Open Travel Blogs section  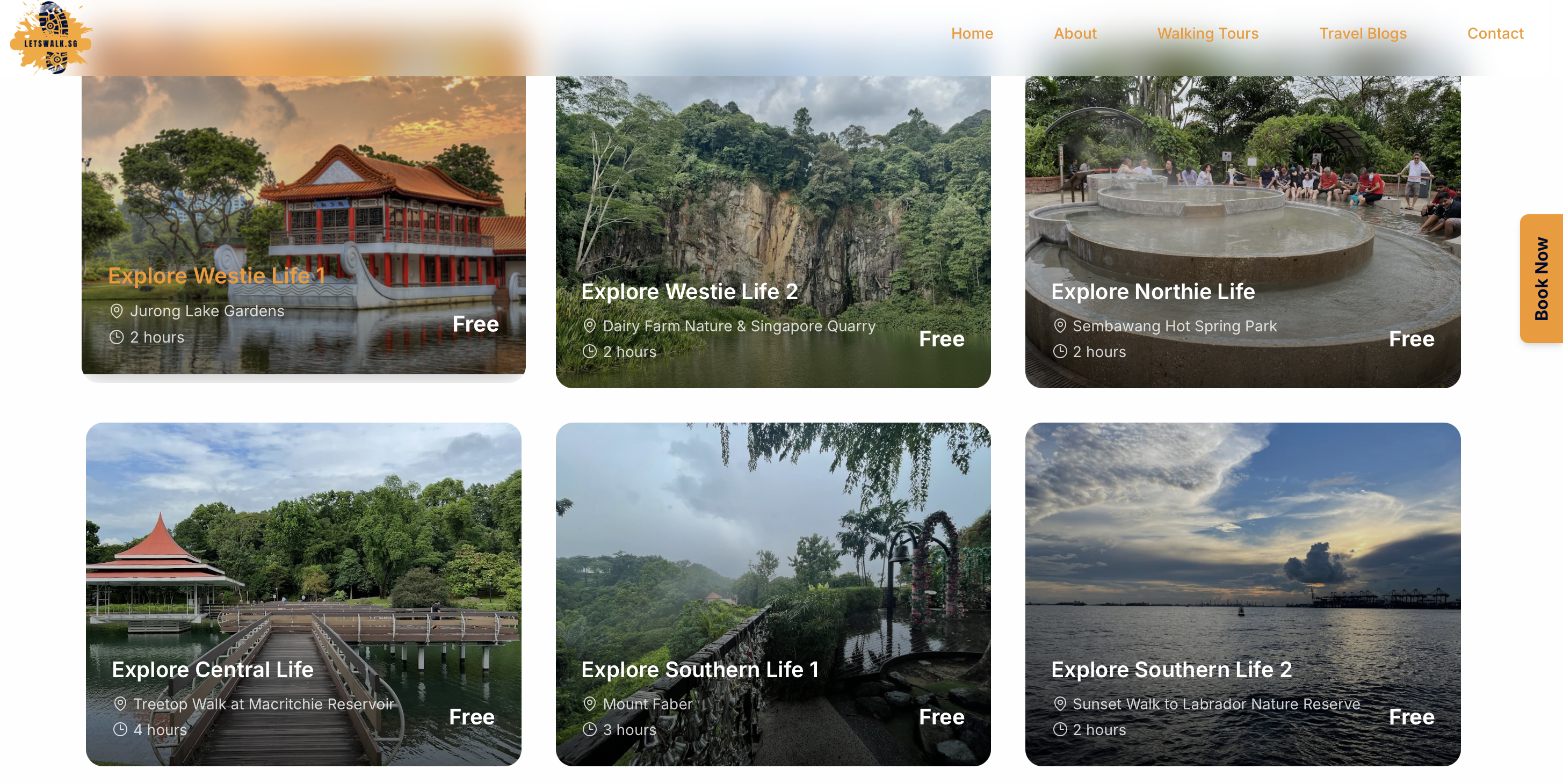1362,33
